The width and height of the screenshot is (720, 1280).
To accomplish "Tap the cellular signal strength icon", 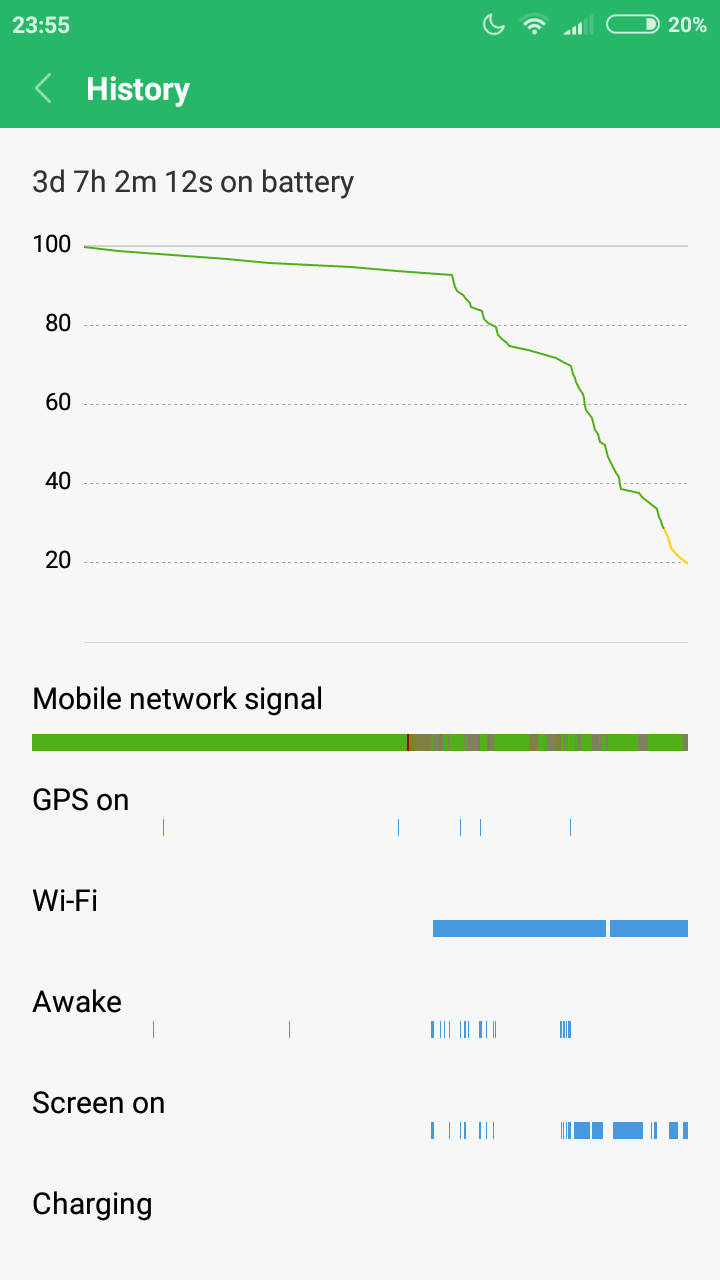I will (x=576, y=23).
